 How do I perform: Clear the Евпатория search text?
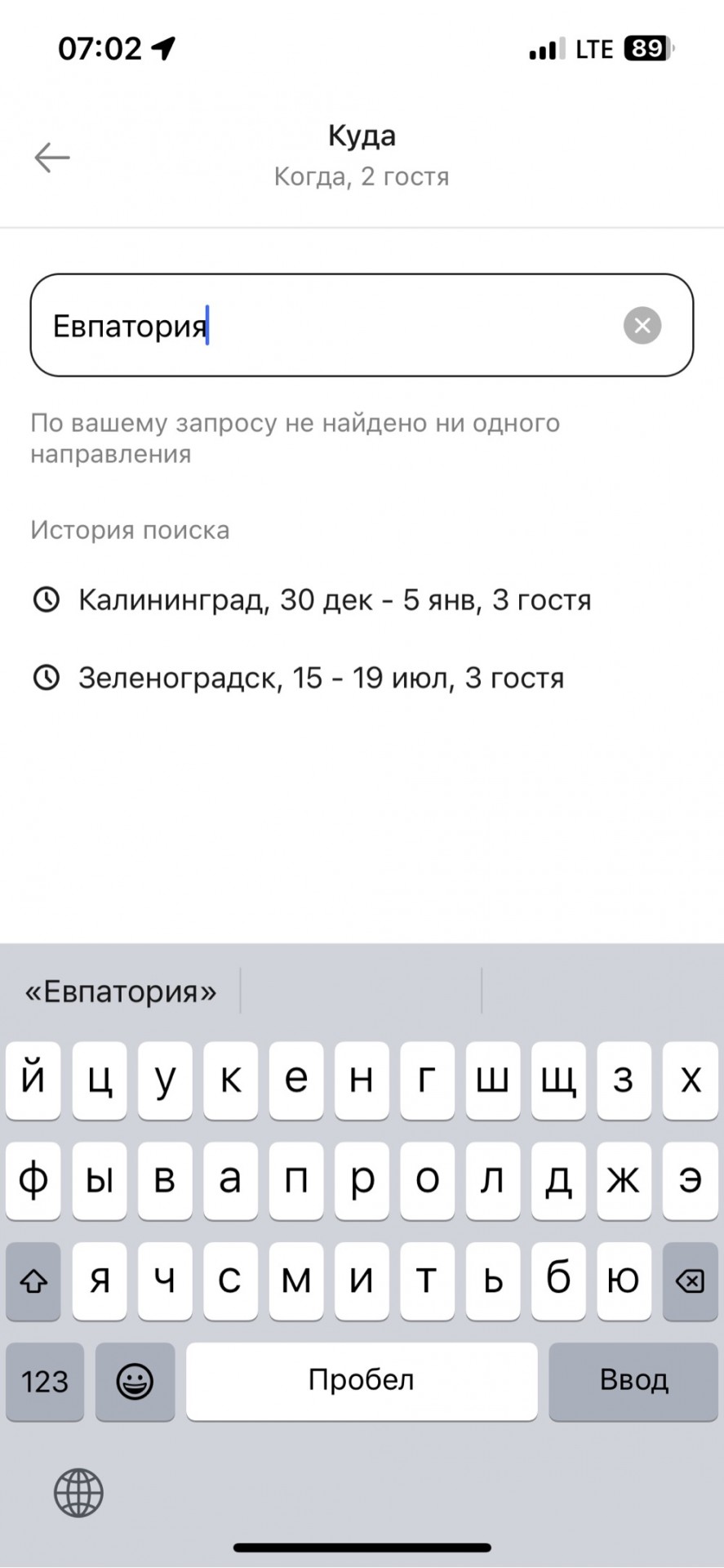tap(642, 325)
